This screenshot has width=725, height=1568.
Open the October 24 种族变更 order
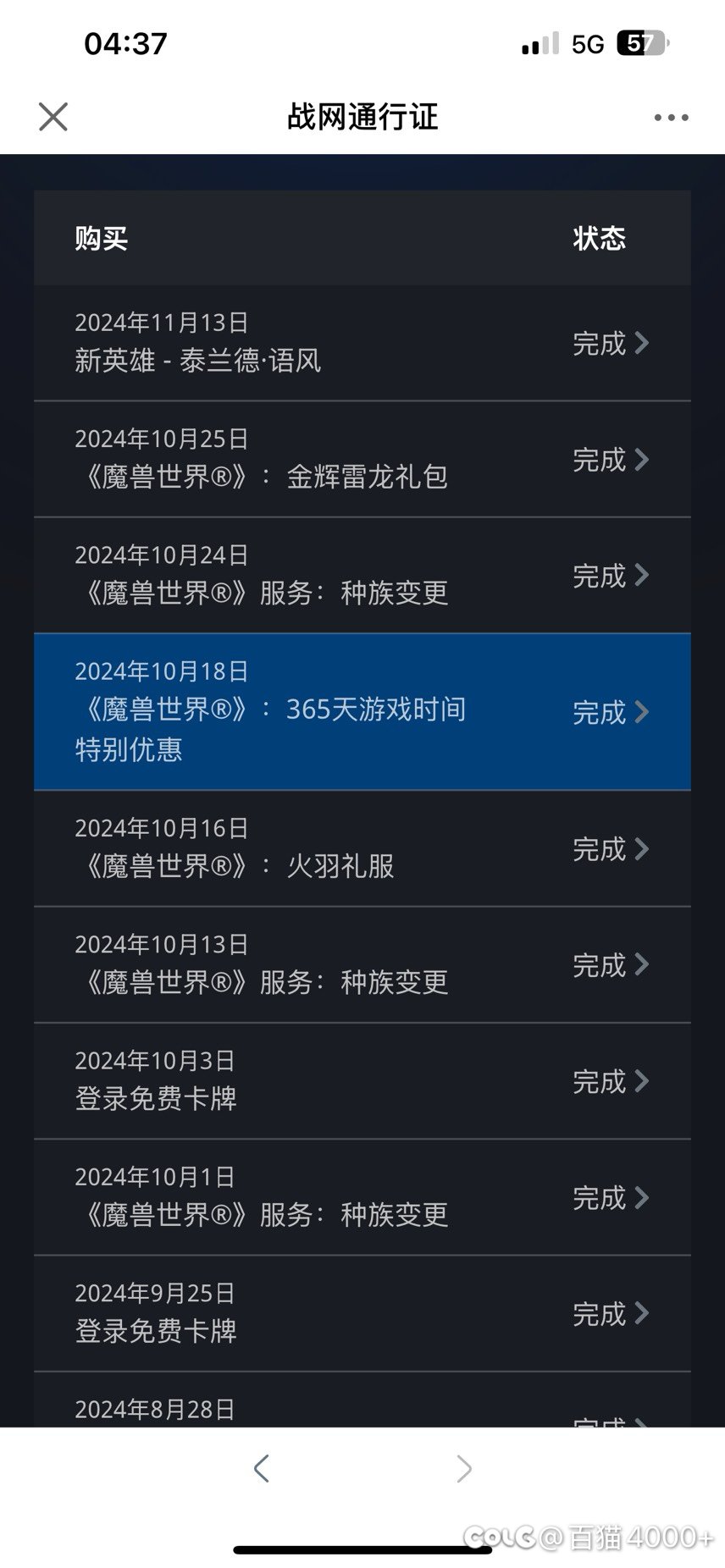362,576
